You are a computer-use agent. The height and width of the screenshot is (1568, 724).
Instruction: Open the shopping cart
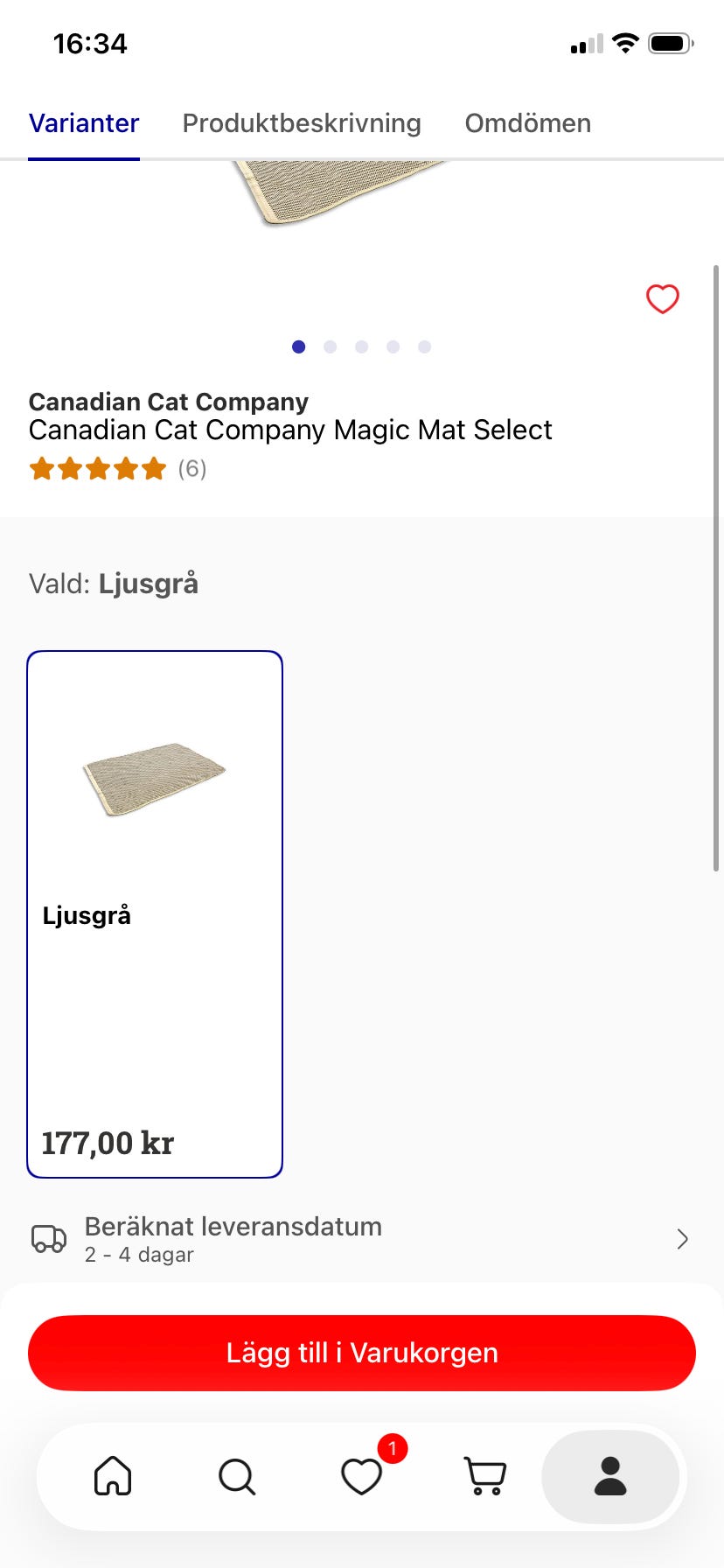point(485,1476)
